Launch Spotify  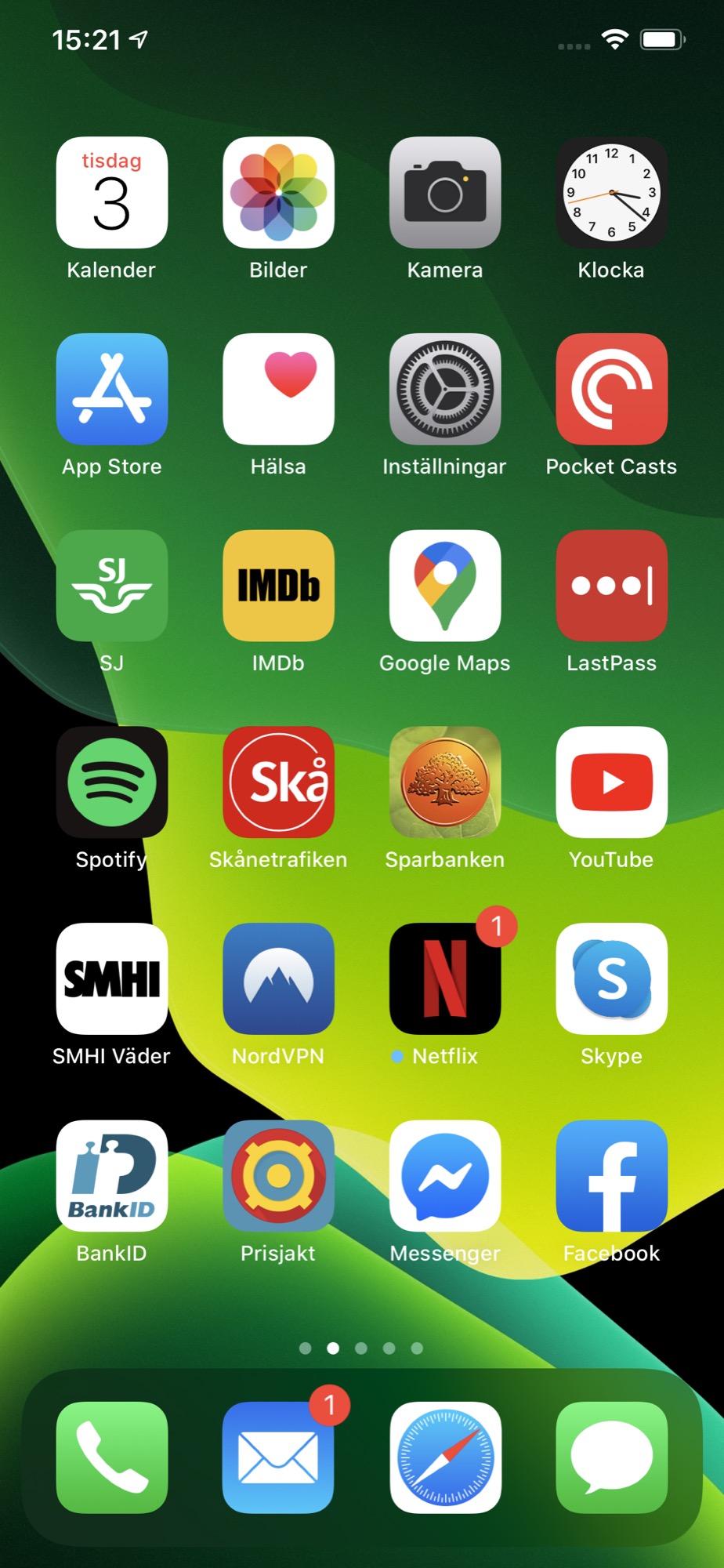click(x=111, y=782)
